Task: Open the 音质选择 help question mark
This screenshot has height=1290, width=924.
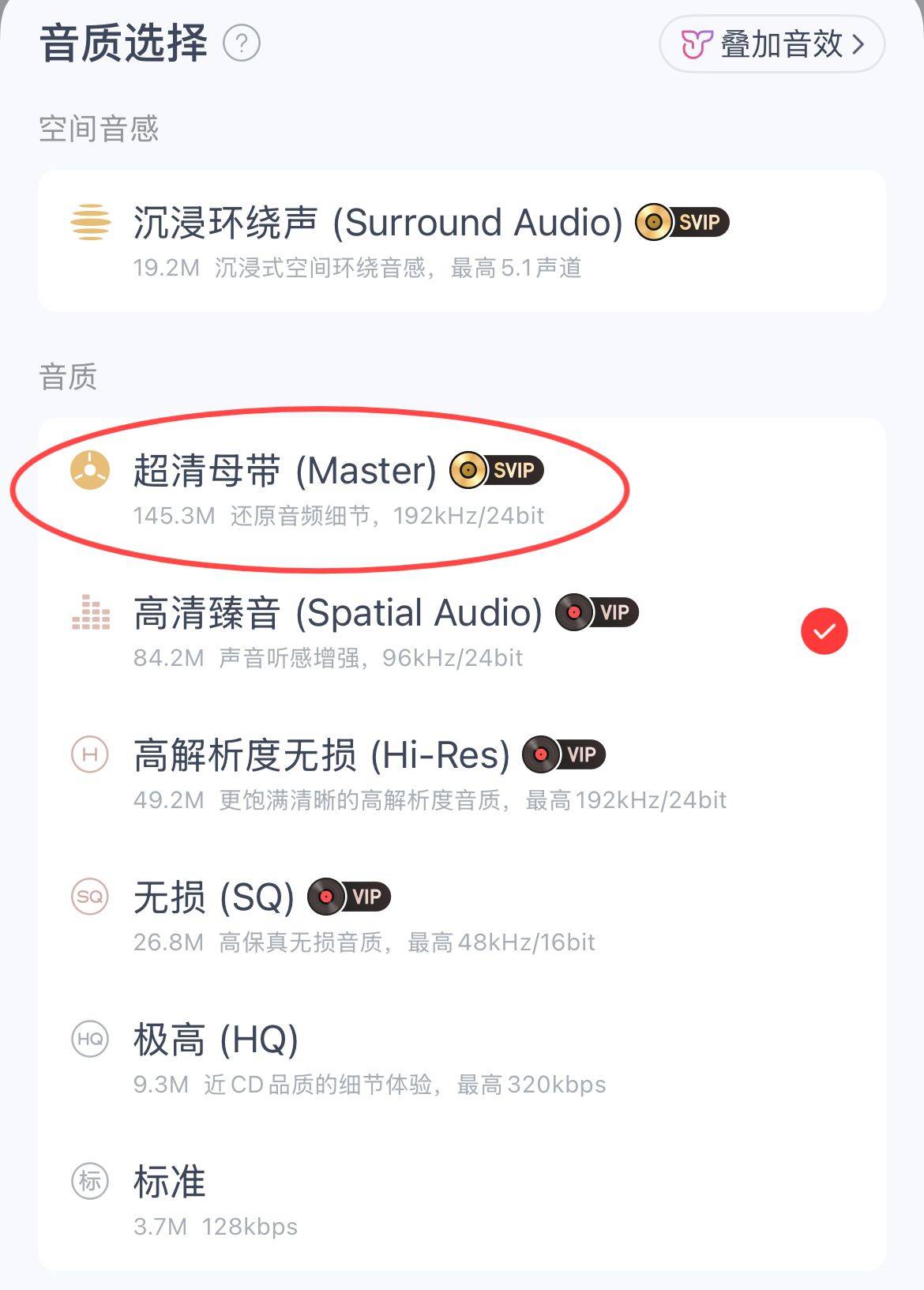Action: pos(242,43)
